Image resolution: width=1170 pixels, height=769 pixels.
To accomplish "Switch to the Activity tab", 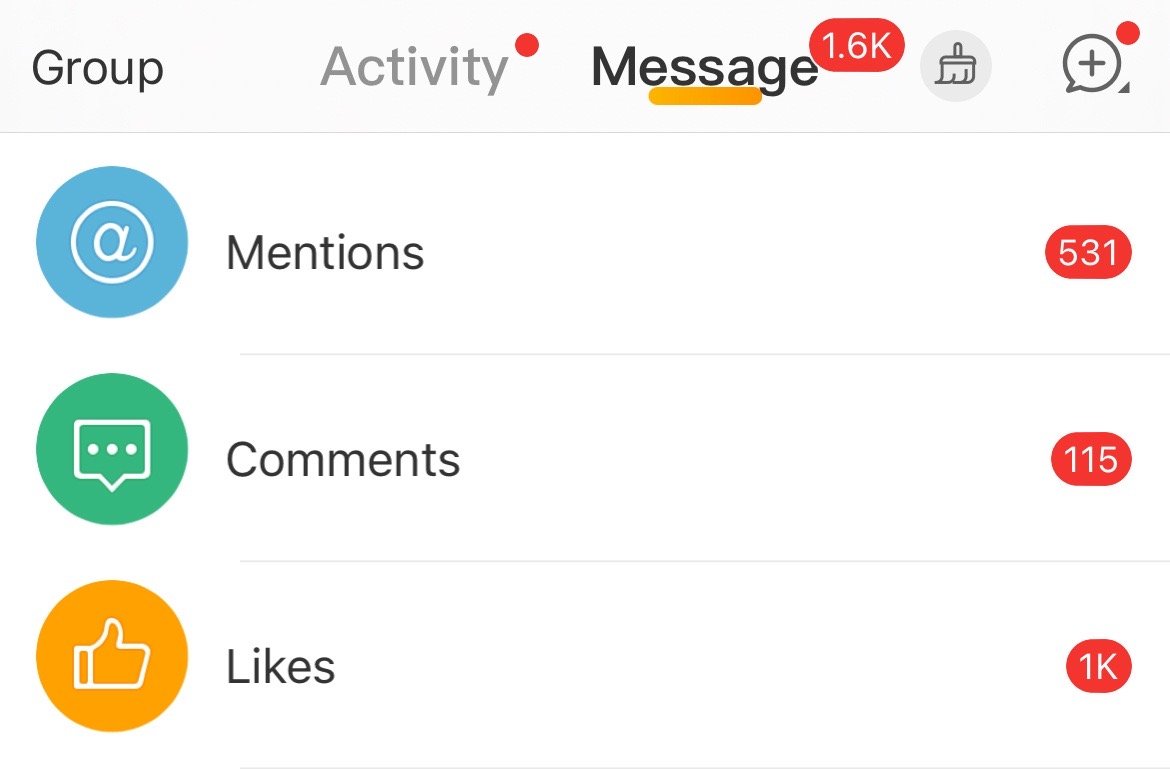I will tap(415, 68).
